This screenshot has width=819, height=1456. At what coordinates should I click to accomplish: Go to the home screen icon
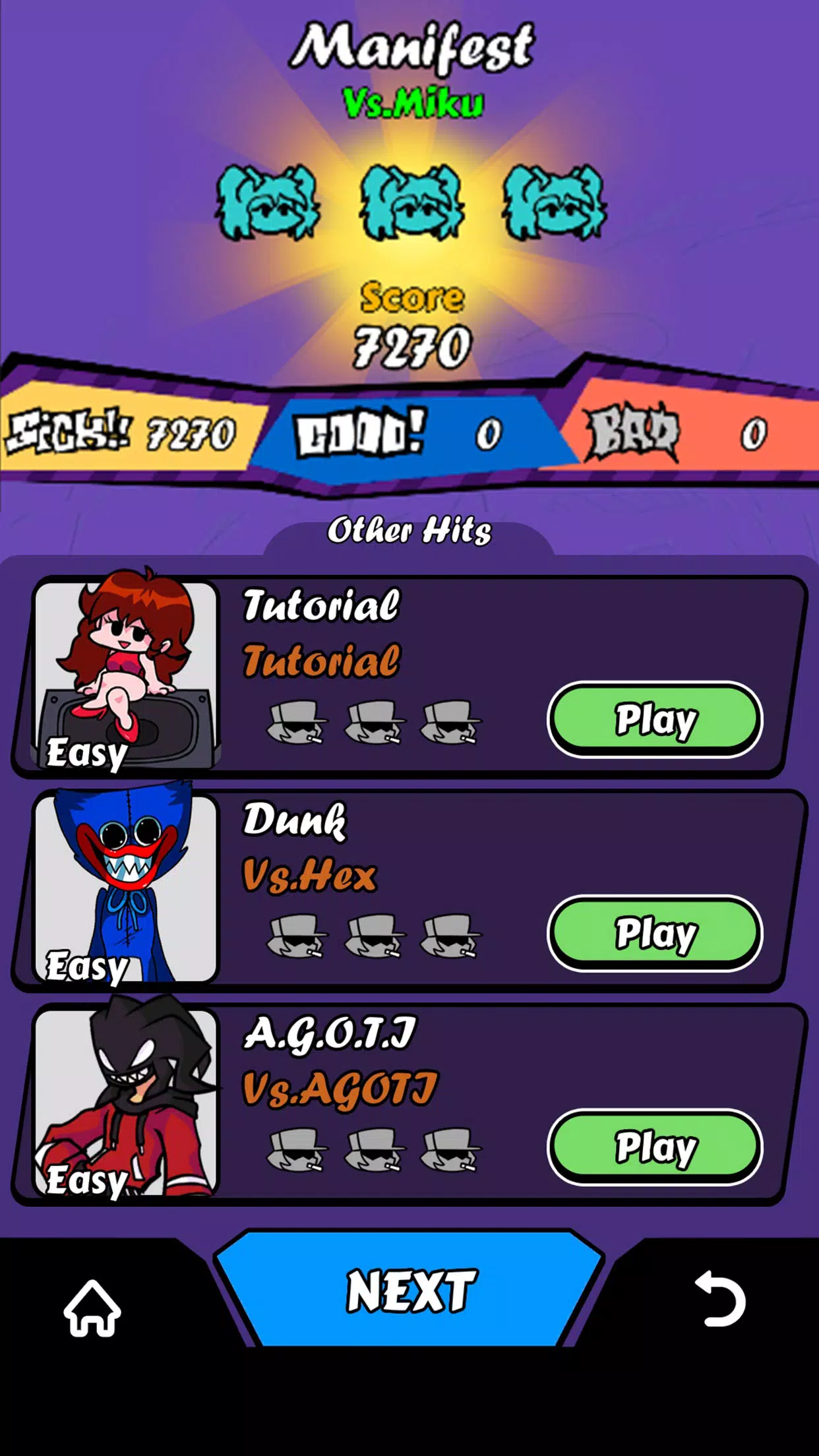tap(92, 1308)
